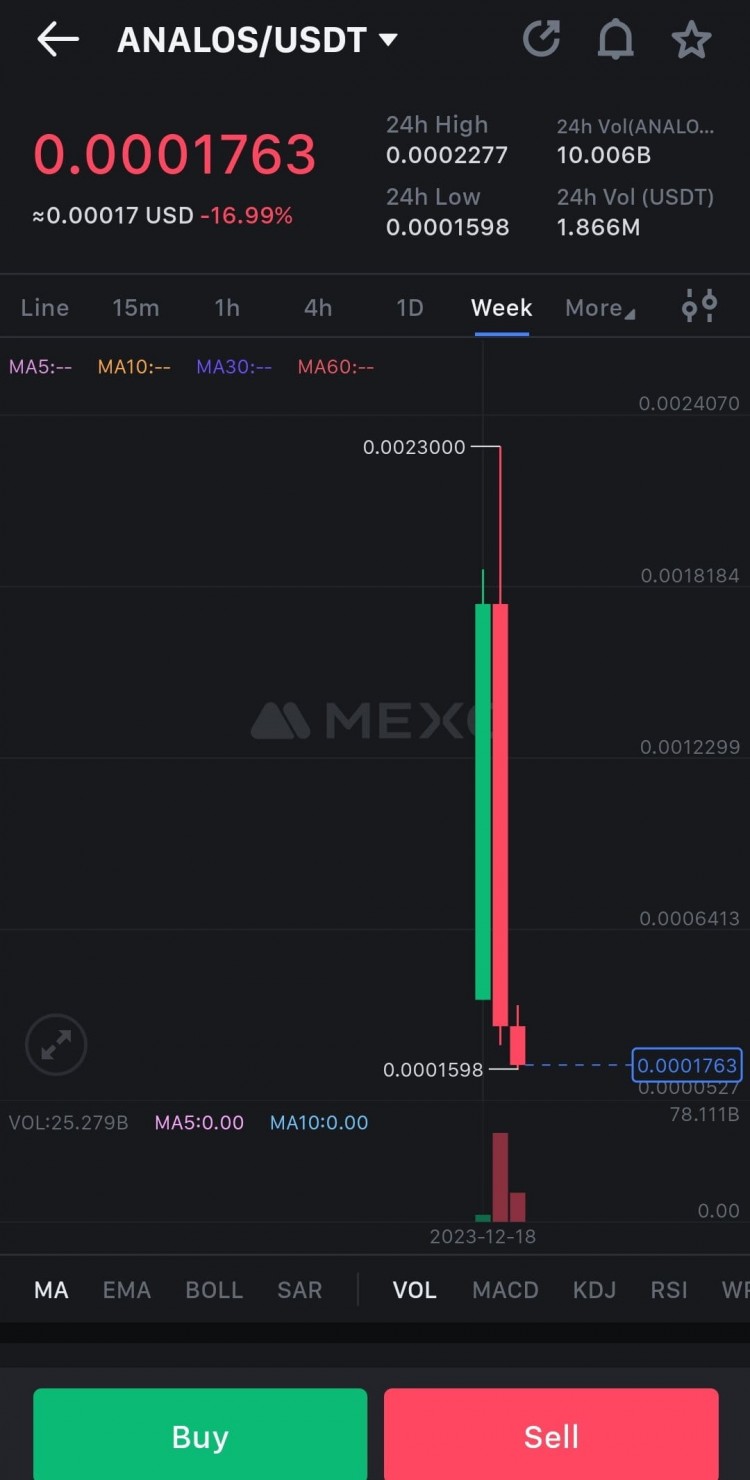
Task: Show the KDJ sub-chart
Action: 594,1290
